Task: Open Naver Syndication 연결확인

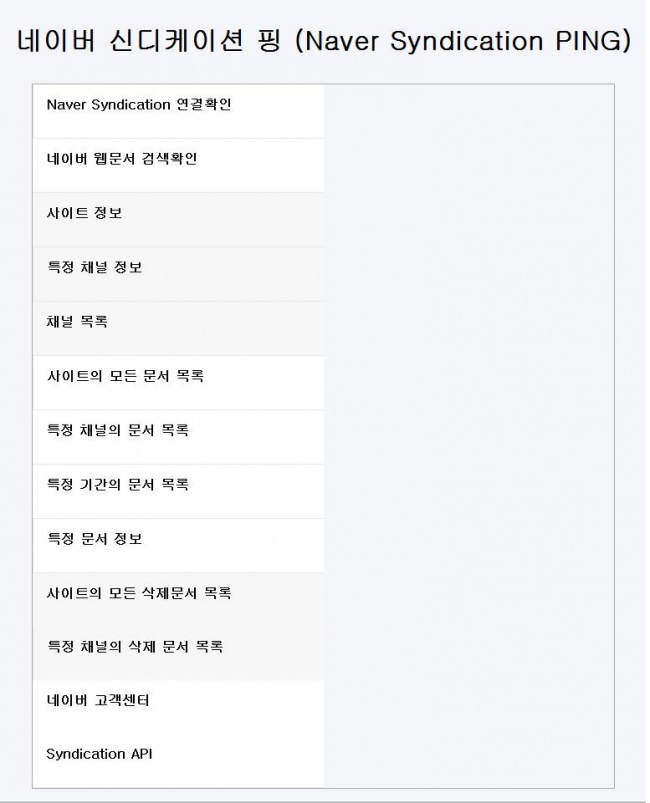Action: [x=139, y=105]
